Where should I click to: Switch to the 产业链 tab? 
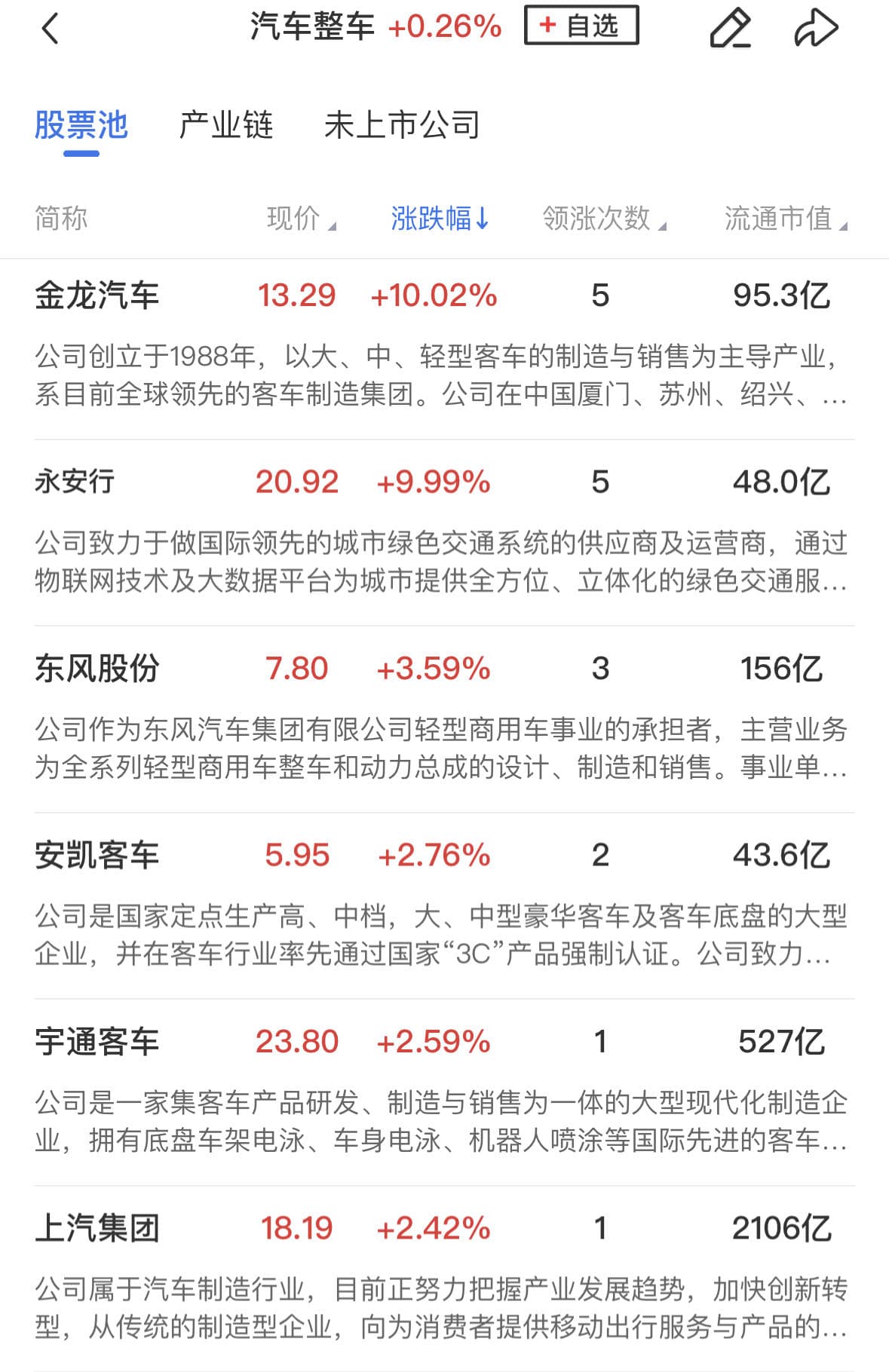point(225,125)
